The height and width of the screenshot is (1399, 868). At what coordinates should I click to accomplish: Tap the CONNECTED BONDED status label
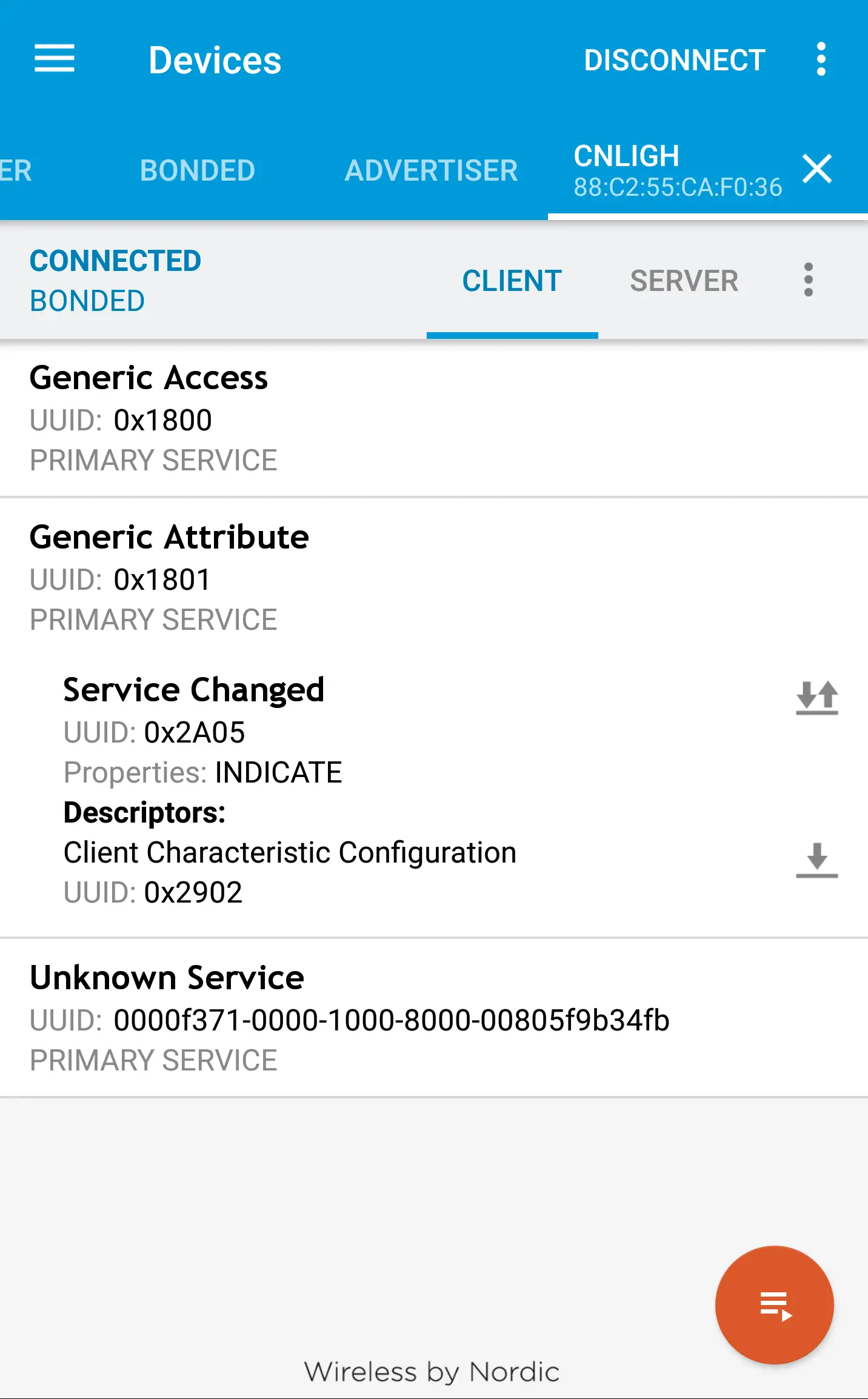point(115,280)
